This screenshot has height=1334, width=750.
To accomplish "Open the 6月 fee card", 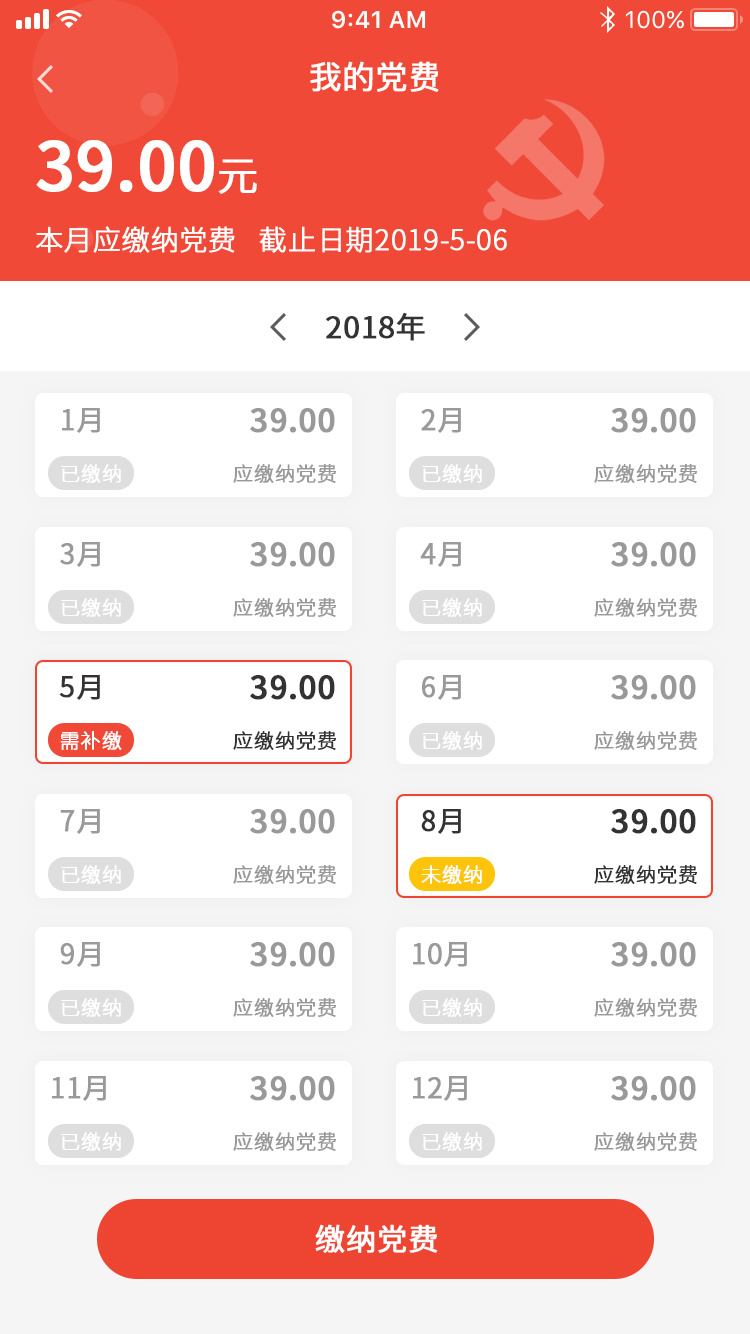I will click(x=554, y=712).
